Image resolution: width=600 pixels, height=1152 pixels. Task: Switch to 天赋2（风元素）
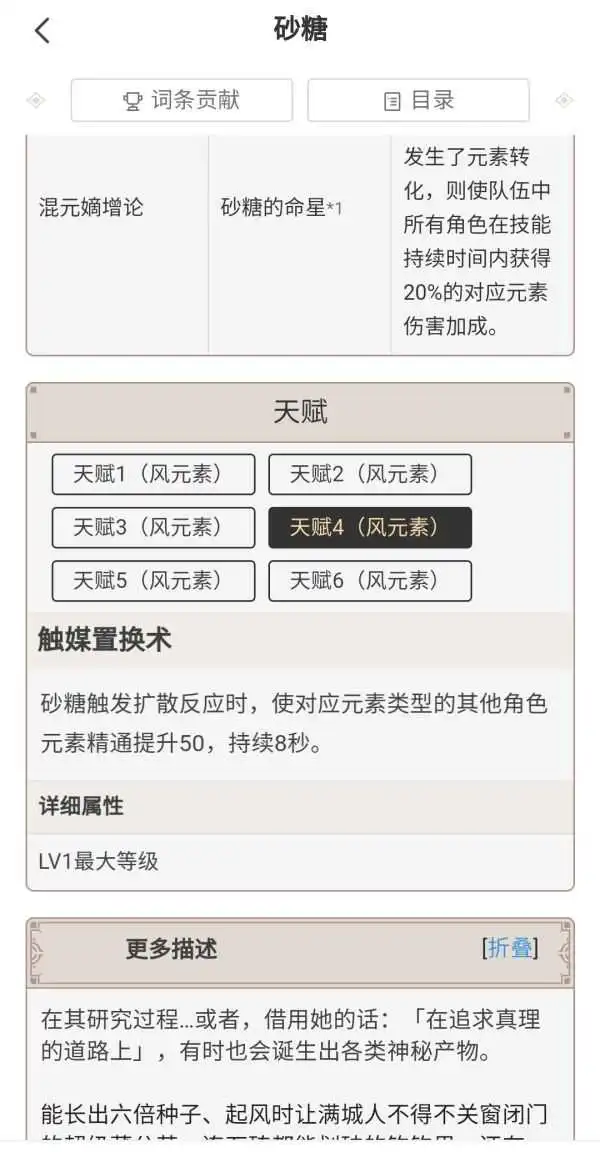coord(370,474)
